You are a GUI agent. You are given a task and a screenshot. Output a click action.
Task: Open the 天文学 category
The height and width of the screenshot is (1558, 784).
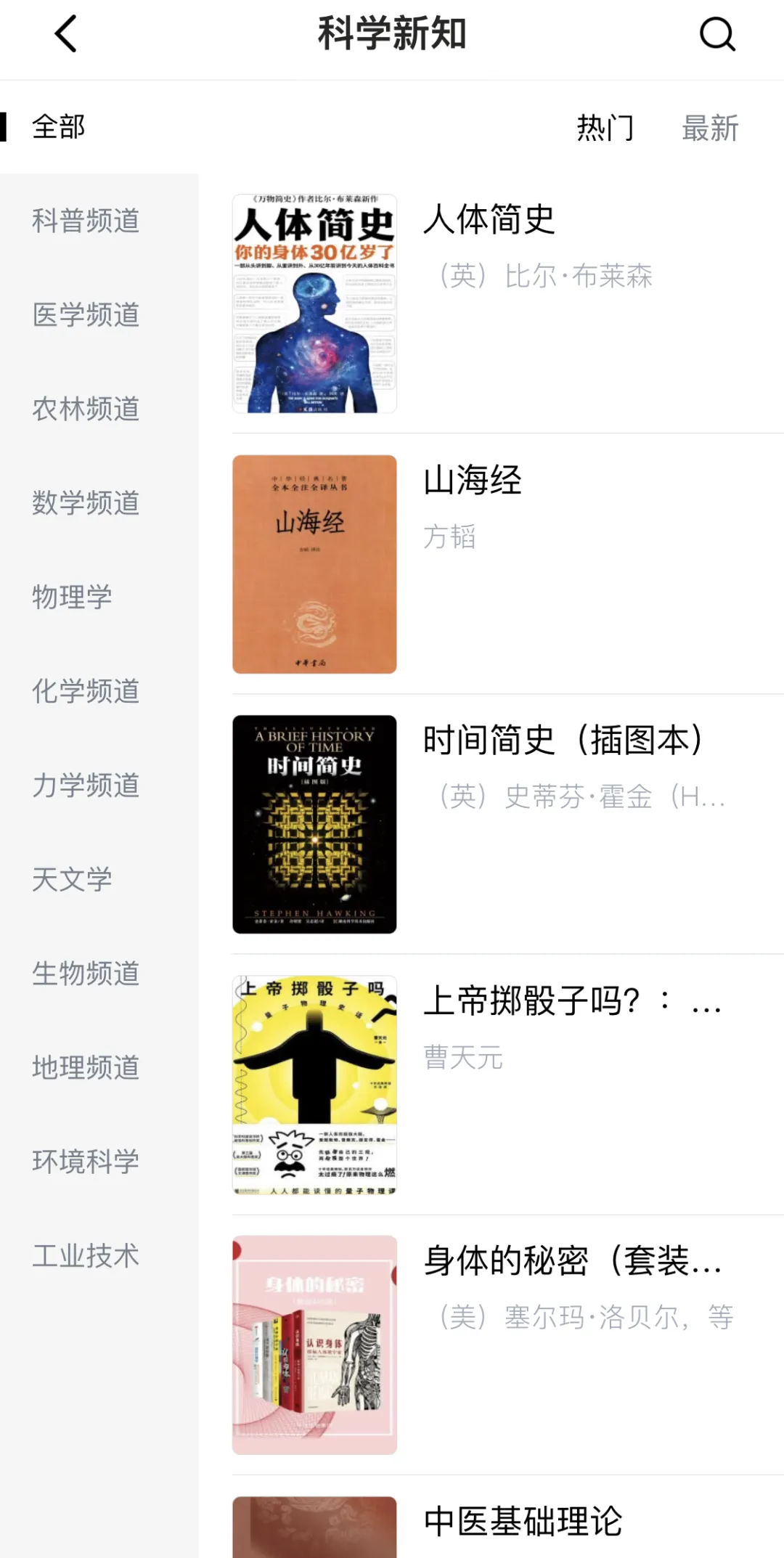(73, 880)
